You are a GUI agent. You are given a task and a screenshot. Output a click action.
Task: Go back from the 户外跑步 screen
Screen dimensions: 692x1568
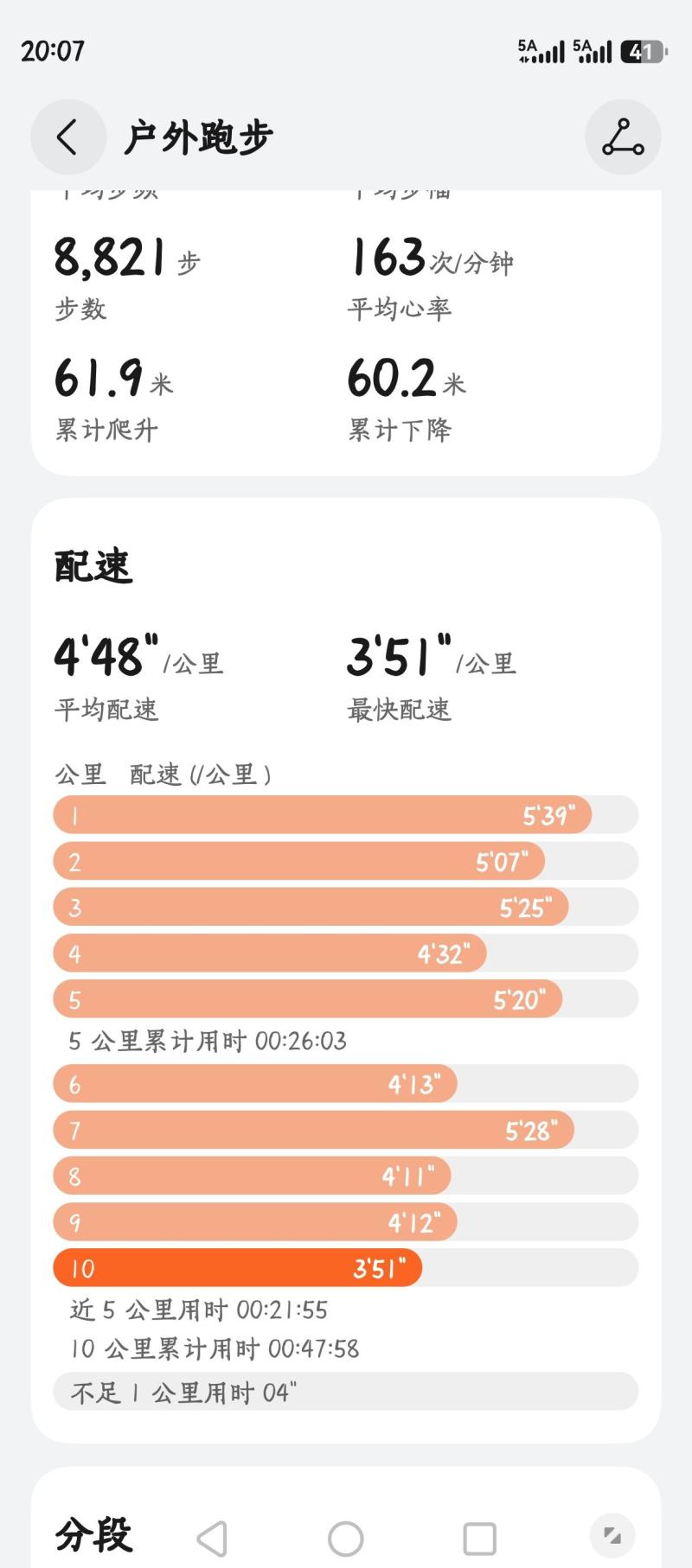68,137
